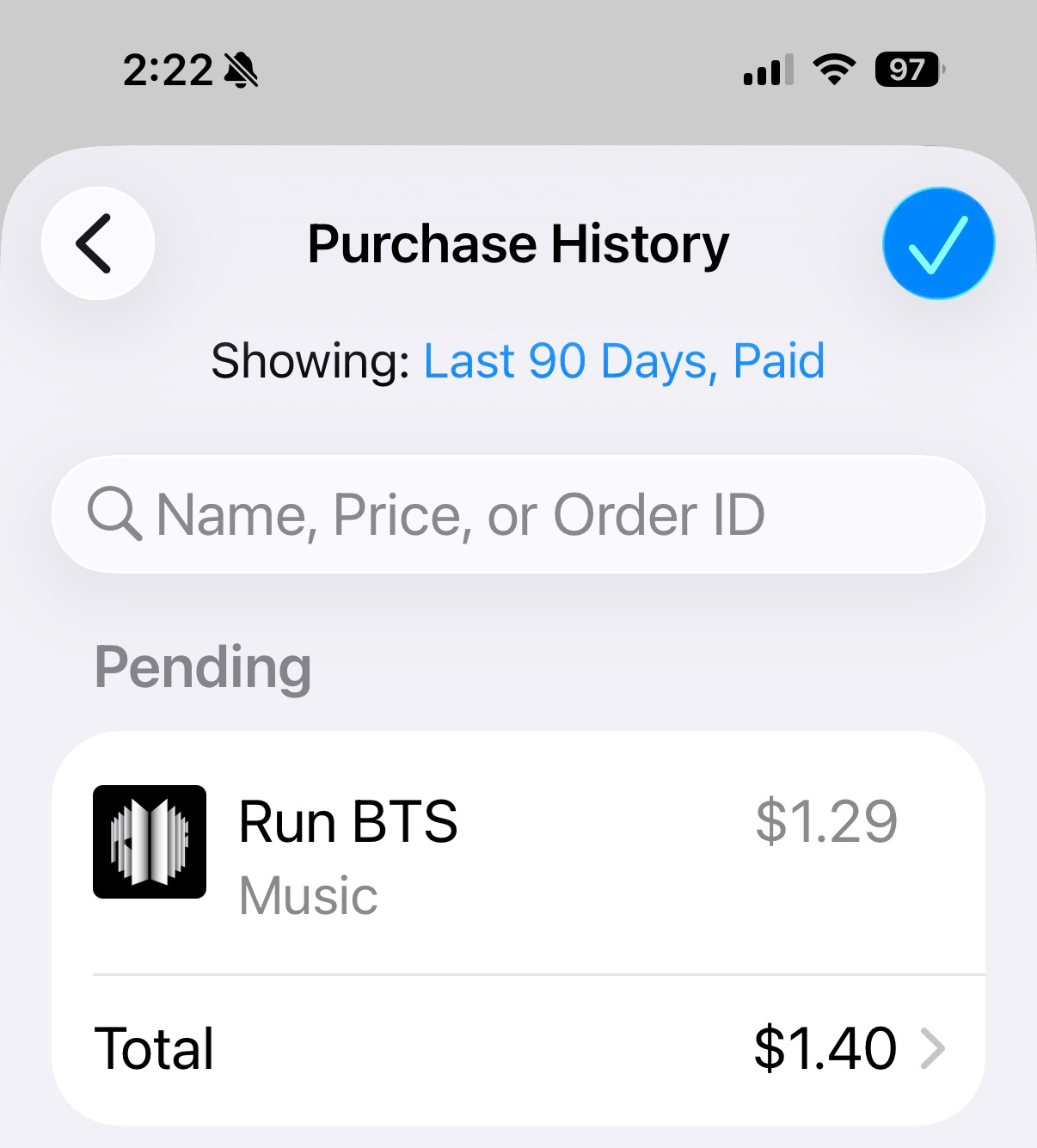Viewport: 1037px width, 1148px height.
Task: Open the Last 90 Days, Paid filter
Action: (x=624, y=360)
